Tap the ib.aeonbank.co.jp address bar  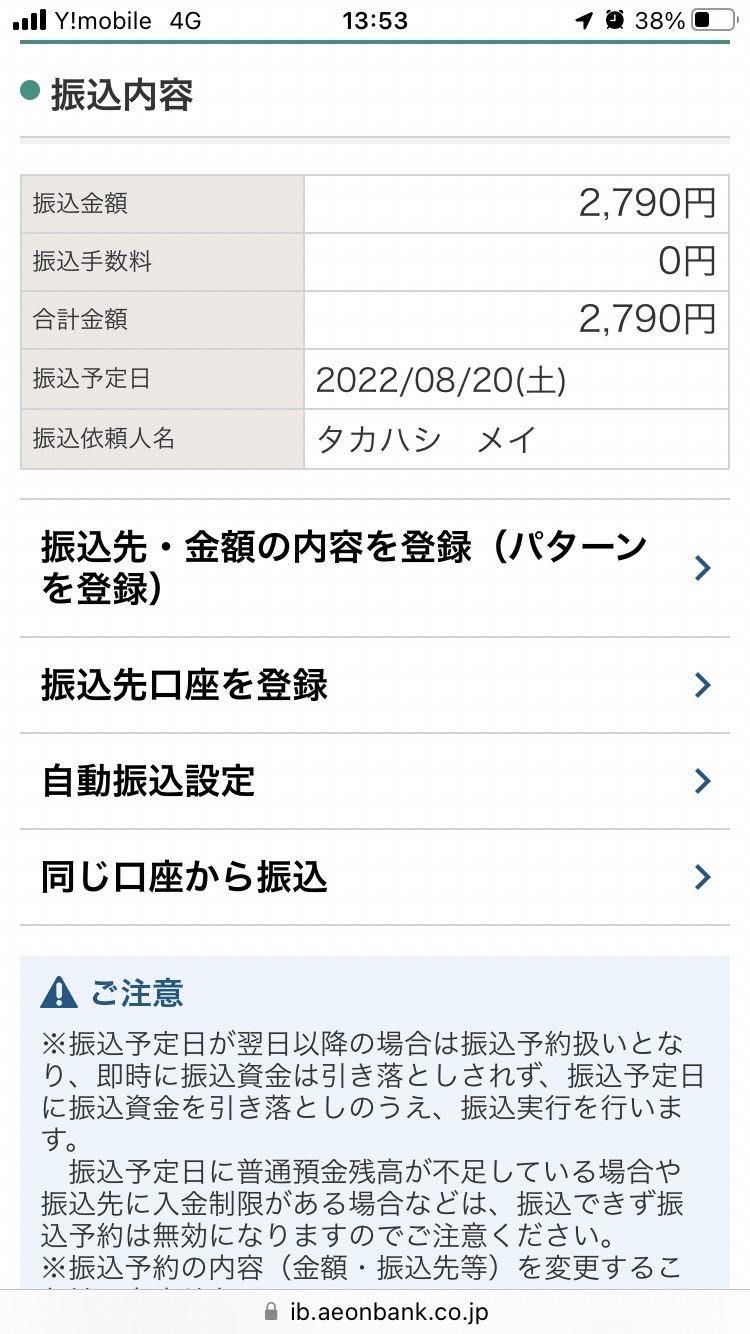(375, 1311)
